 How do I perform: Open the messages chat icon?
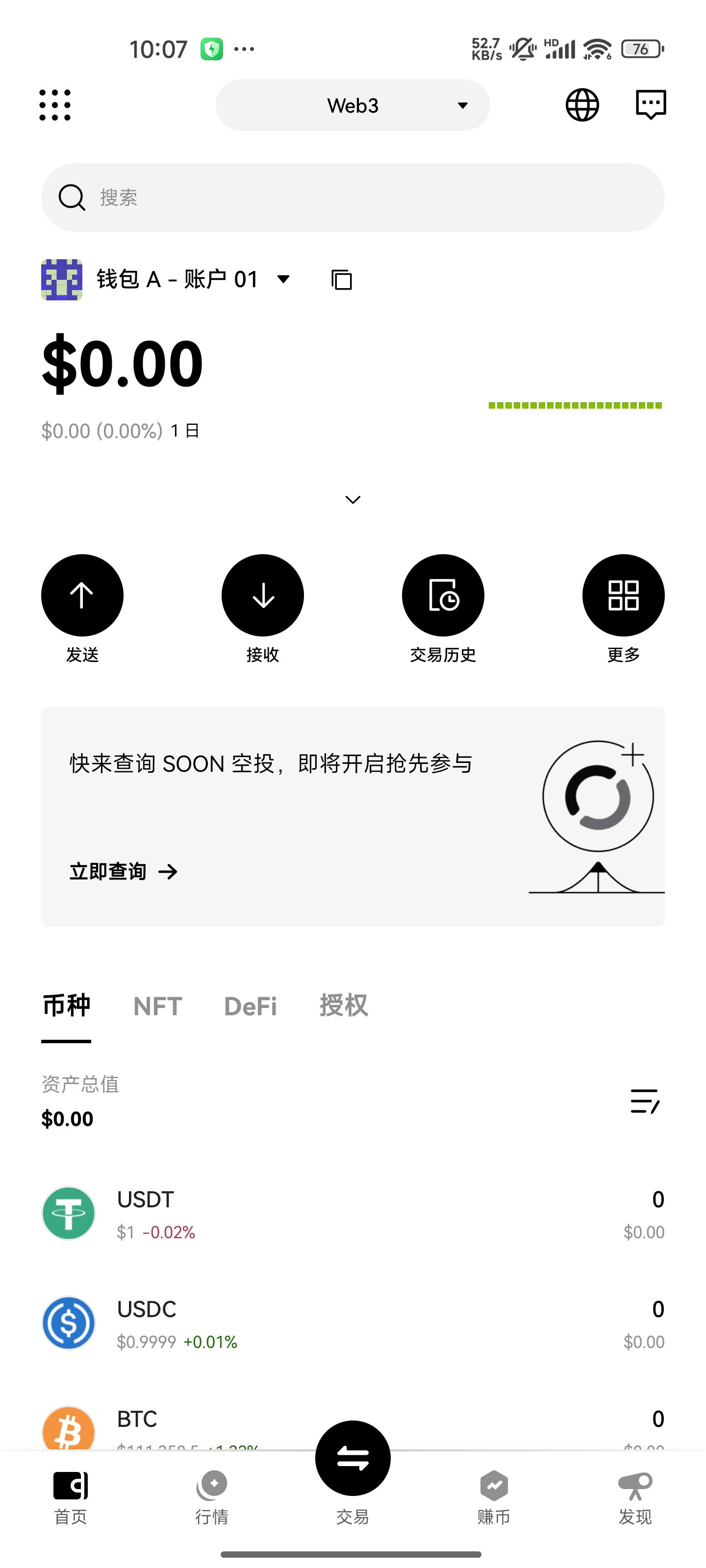pos(650,105)
